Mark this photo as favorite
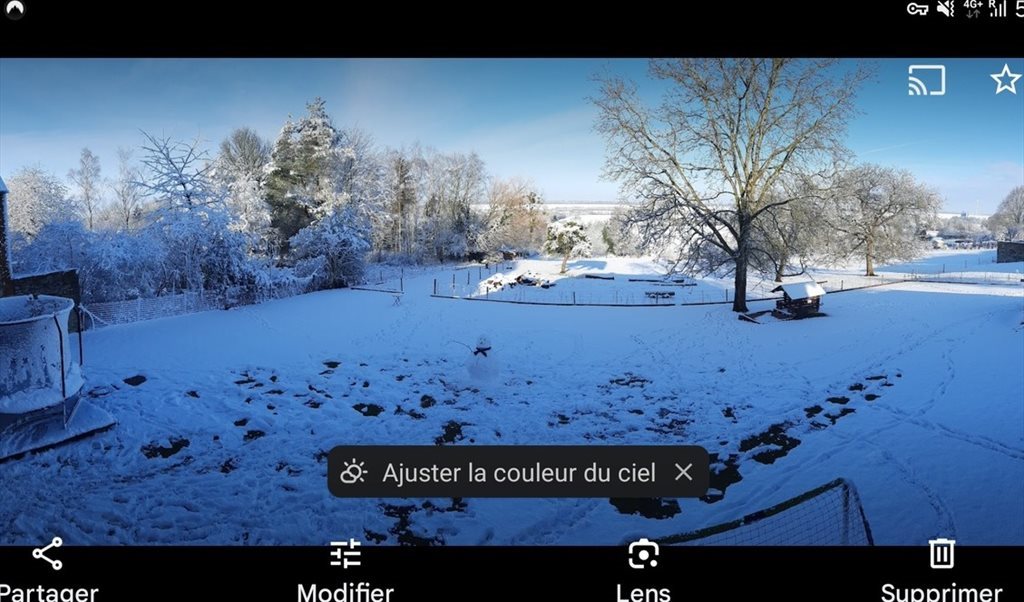 1004,80
